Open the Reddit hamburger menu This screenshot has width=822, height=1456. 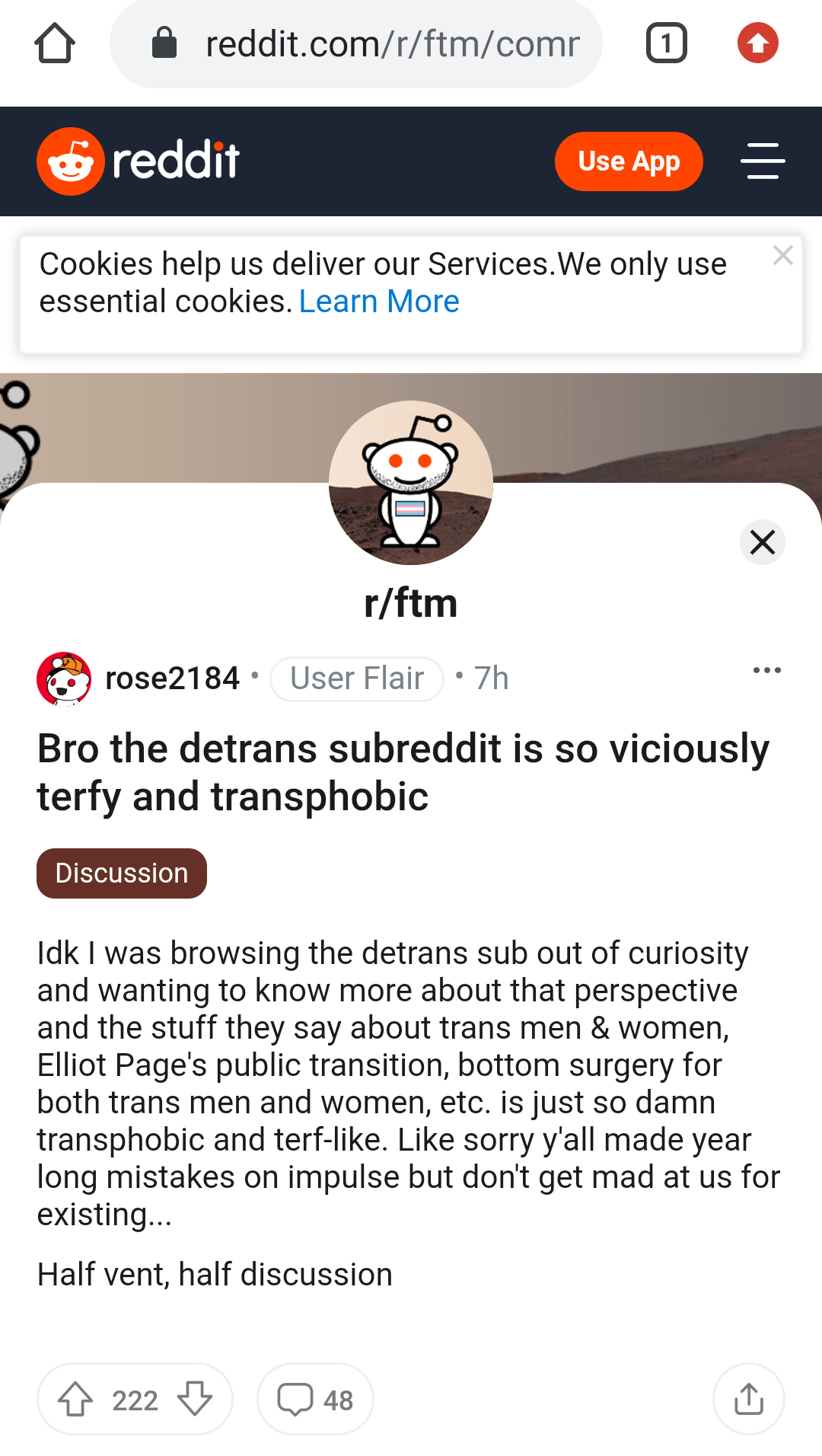click(763, 161)
